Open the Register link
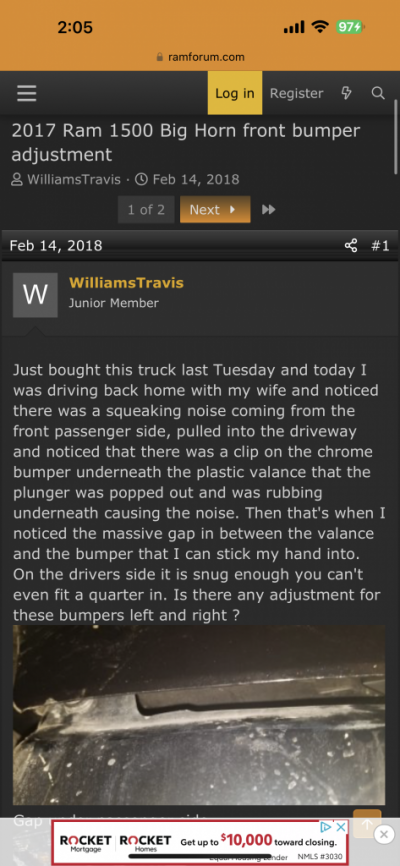 296,93
